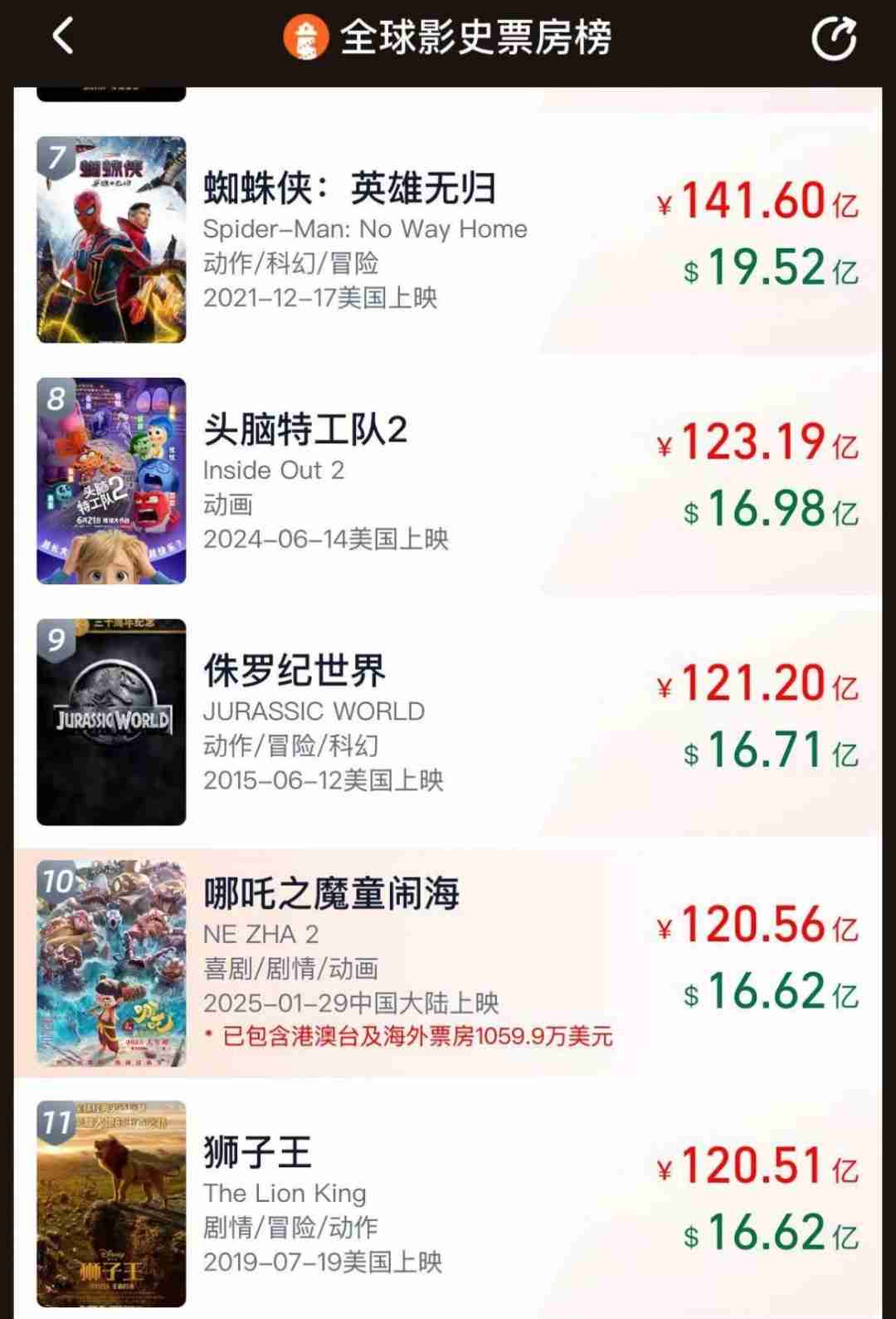Screen dimensions: 896x1319
Task: Tap the back arrow to return
Action: pyautogui.click(x=60, y=37)
